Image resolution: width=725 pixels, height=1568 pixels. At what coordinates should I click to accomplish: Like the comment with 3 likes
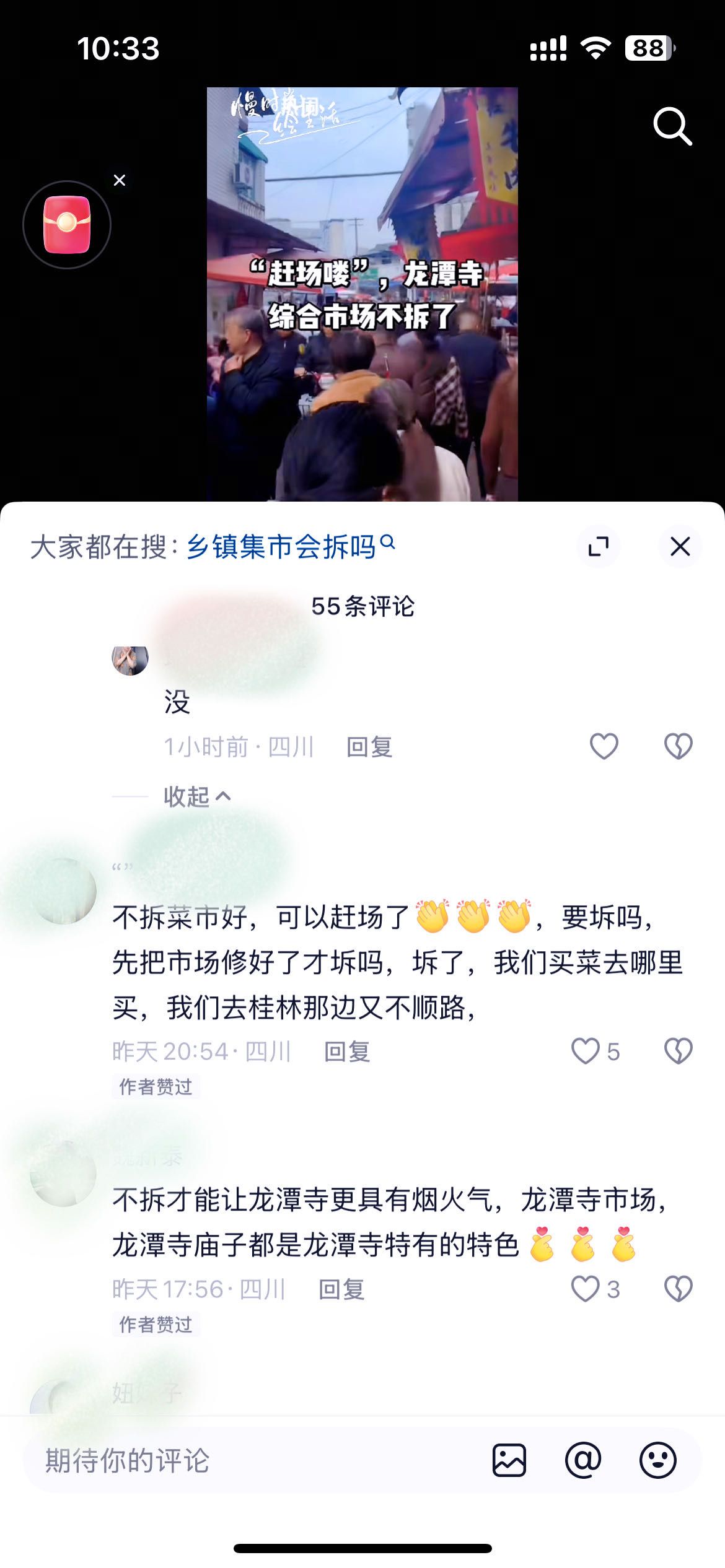[586, 1289]
